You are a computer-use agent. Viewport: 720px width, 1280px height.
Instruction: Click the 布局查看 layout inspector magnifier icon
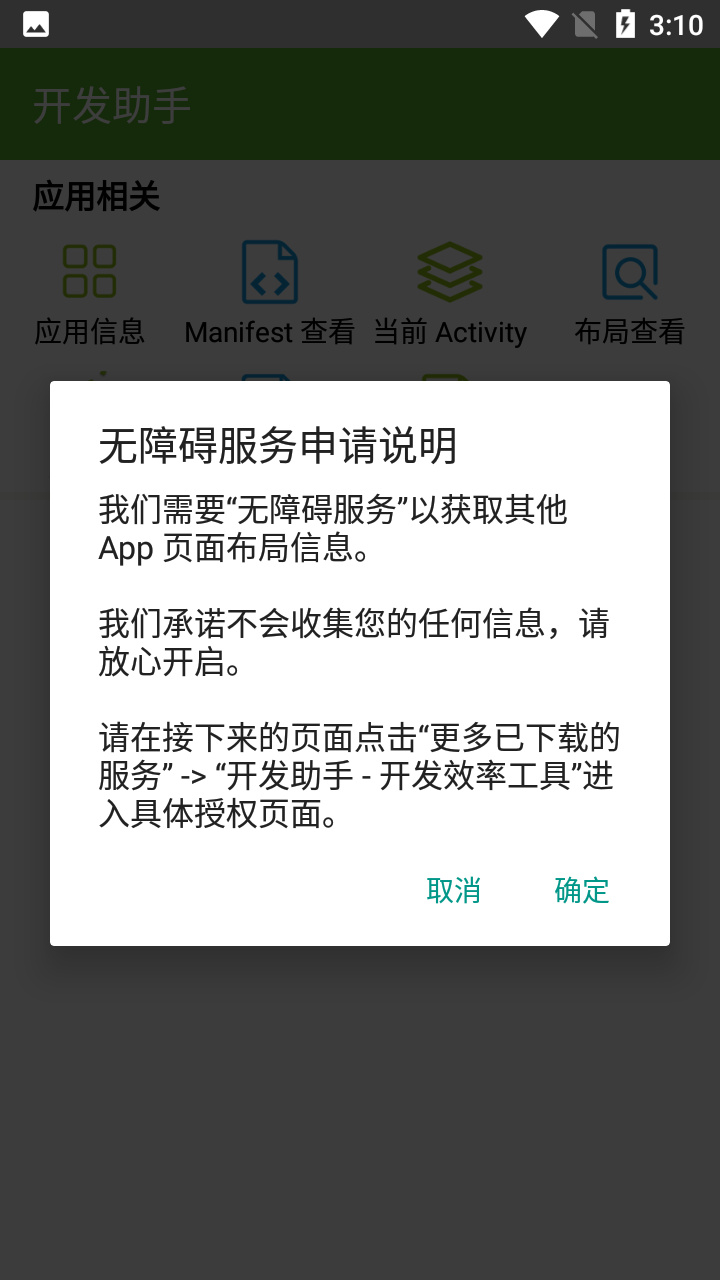(x=631, y=270)
